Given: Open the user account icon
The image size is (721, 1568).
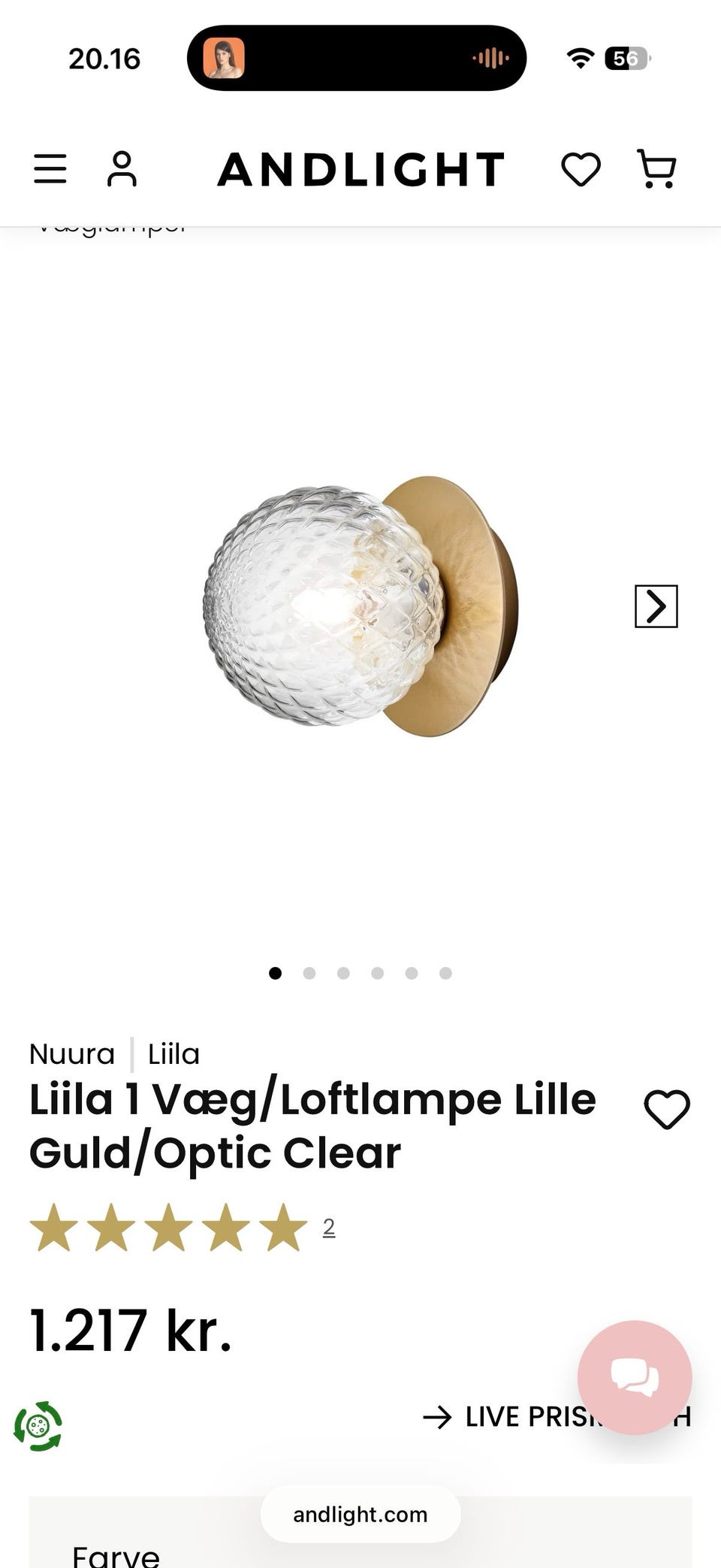Looking at the screenshot, I should point(122,169).
